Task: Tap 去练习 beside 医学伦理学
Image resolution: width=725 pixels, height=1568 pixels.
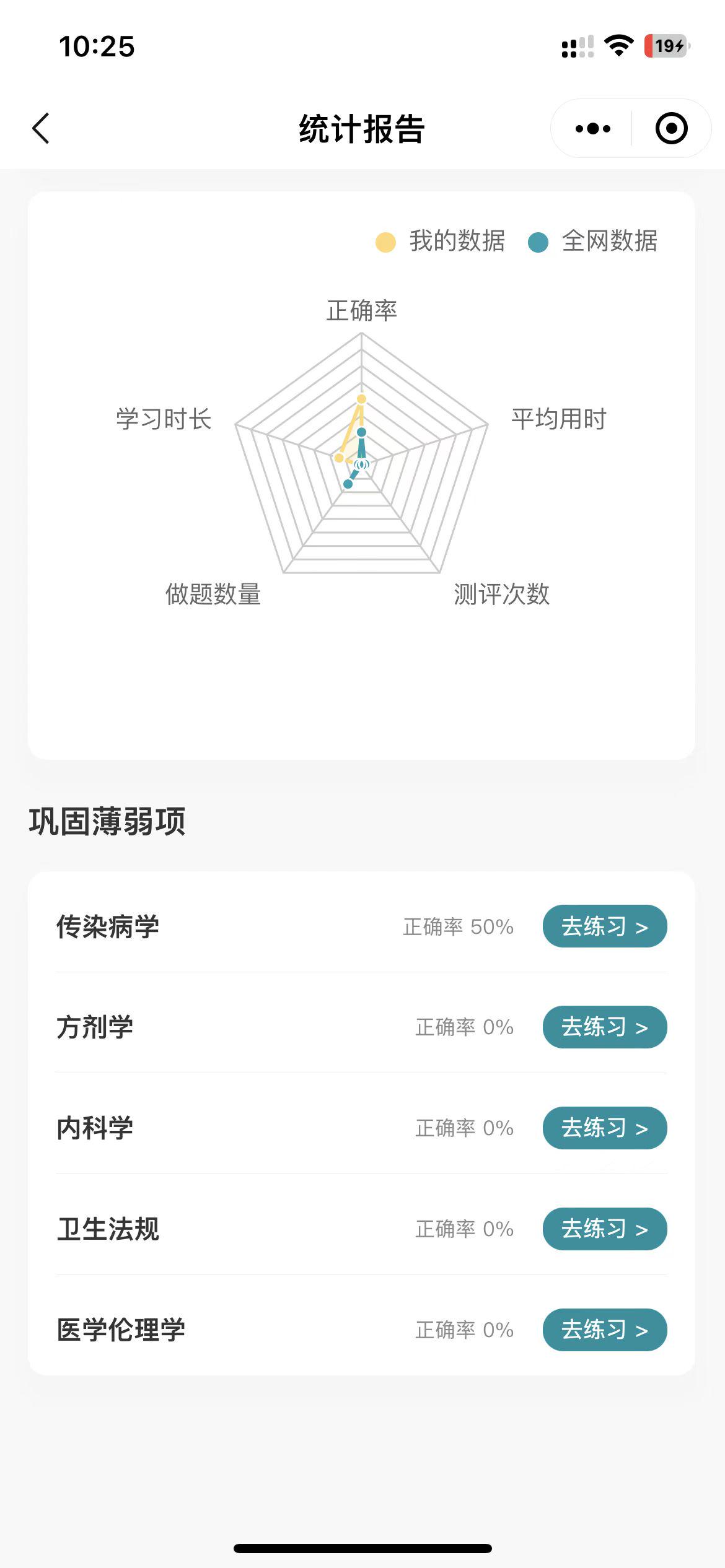Action: tap(604, 1330)
